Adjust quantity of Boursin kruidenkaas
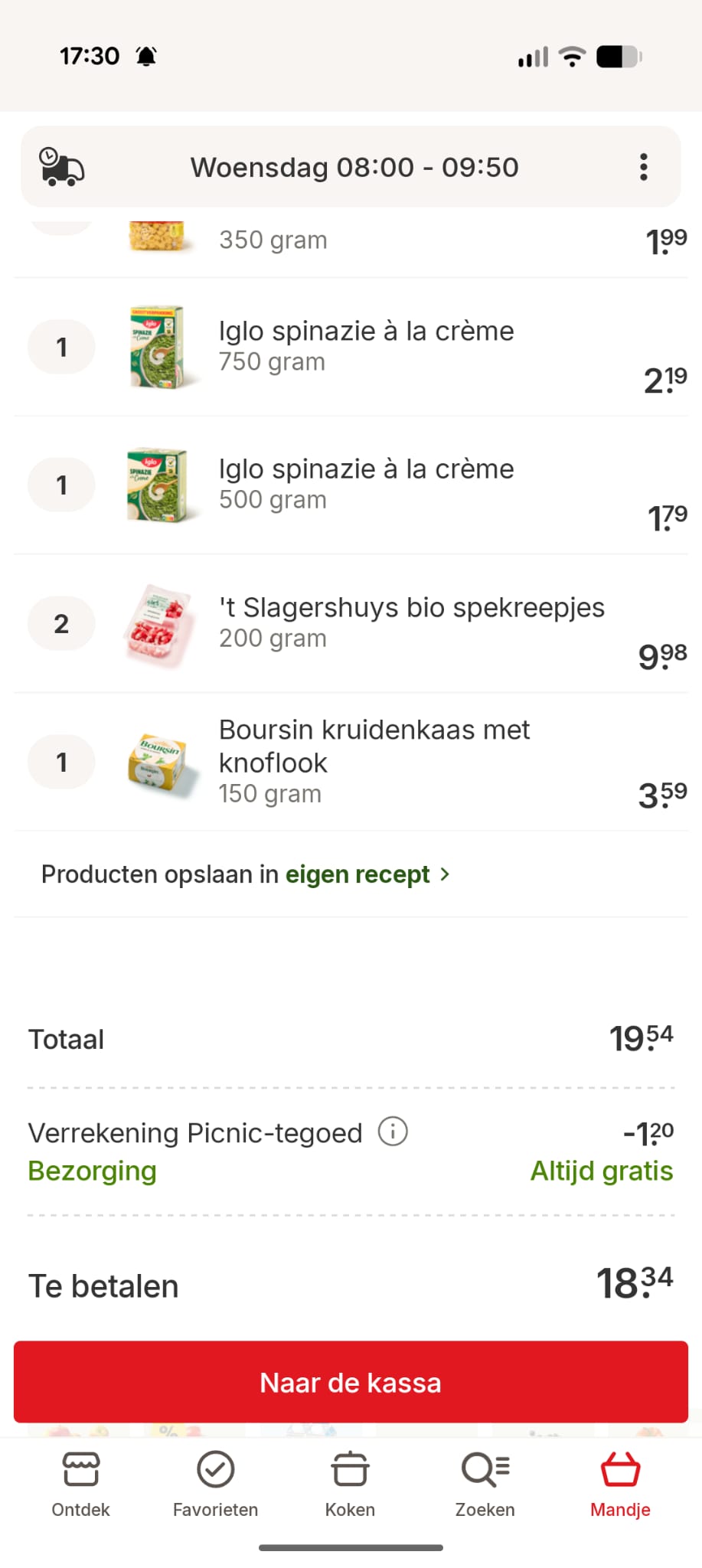Viewport: 702px width, 1568px height. click(x=60, y=762)
